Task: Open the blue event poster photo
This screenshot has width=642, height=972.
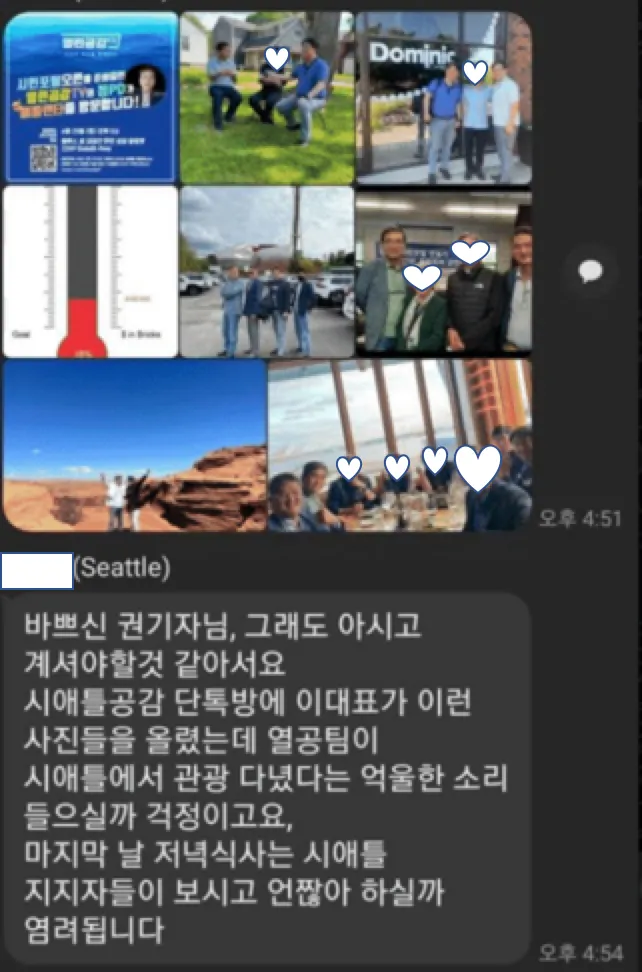Action: (x=90, y=97)
